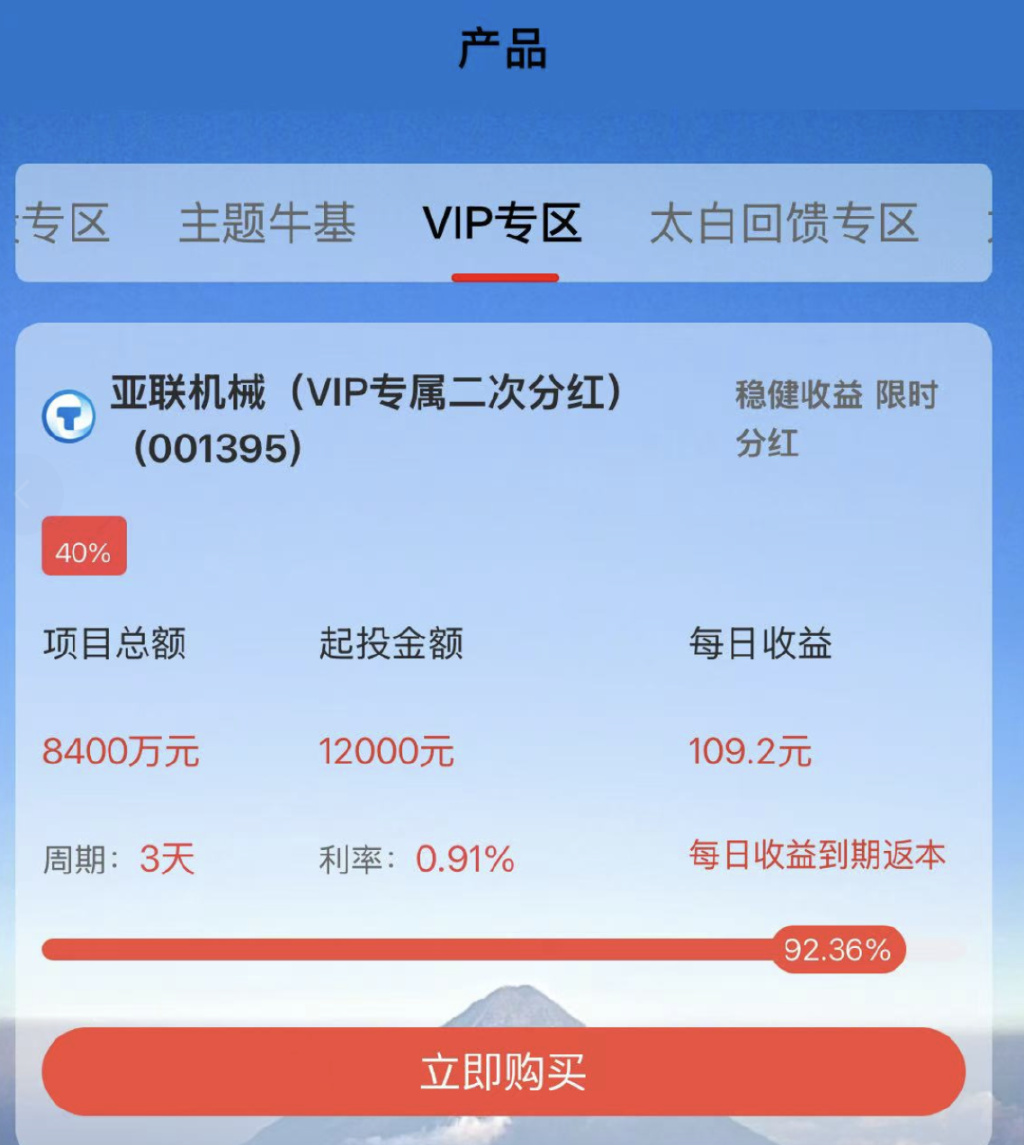Tap the 立即购买 button
Image resolution: width=1024 pixels, height=1145 pixels.
pos(503,1072)
